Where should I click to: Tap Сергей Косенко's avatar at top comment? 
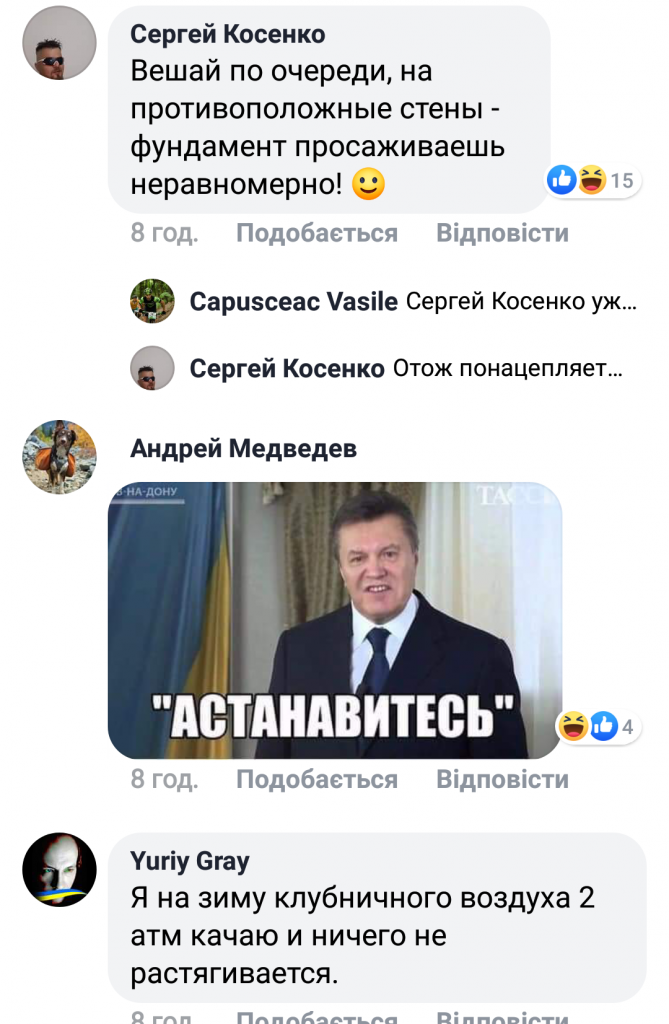coord(59,42)
